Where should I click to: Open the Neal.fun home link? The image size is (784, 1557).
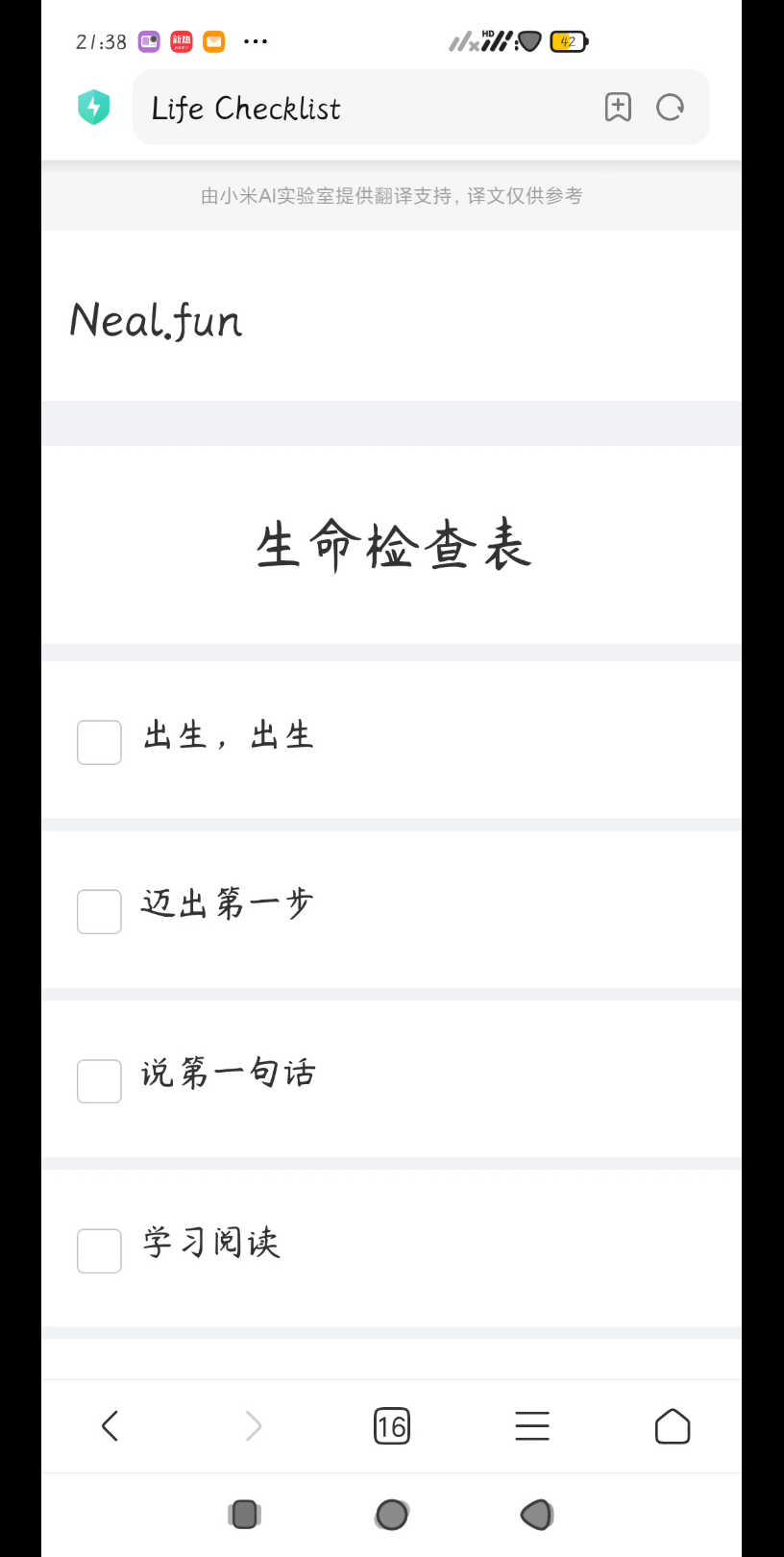coord(157,320)
